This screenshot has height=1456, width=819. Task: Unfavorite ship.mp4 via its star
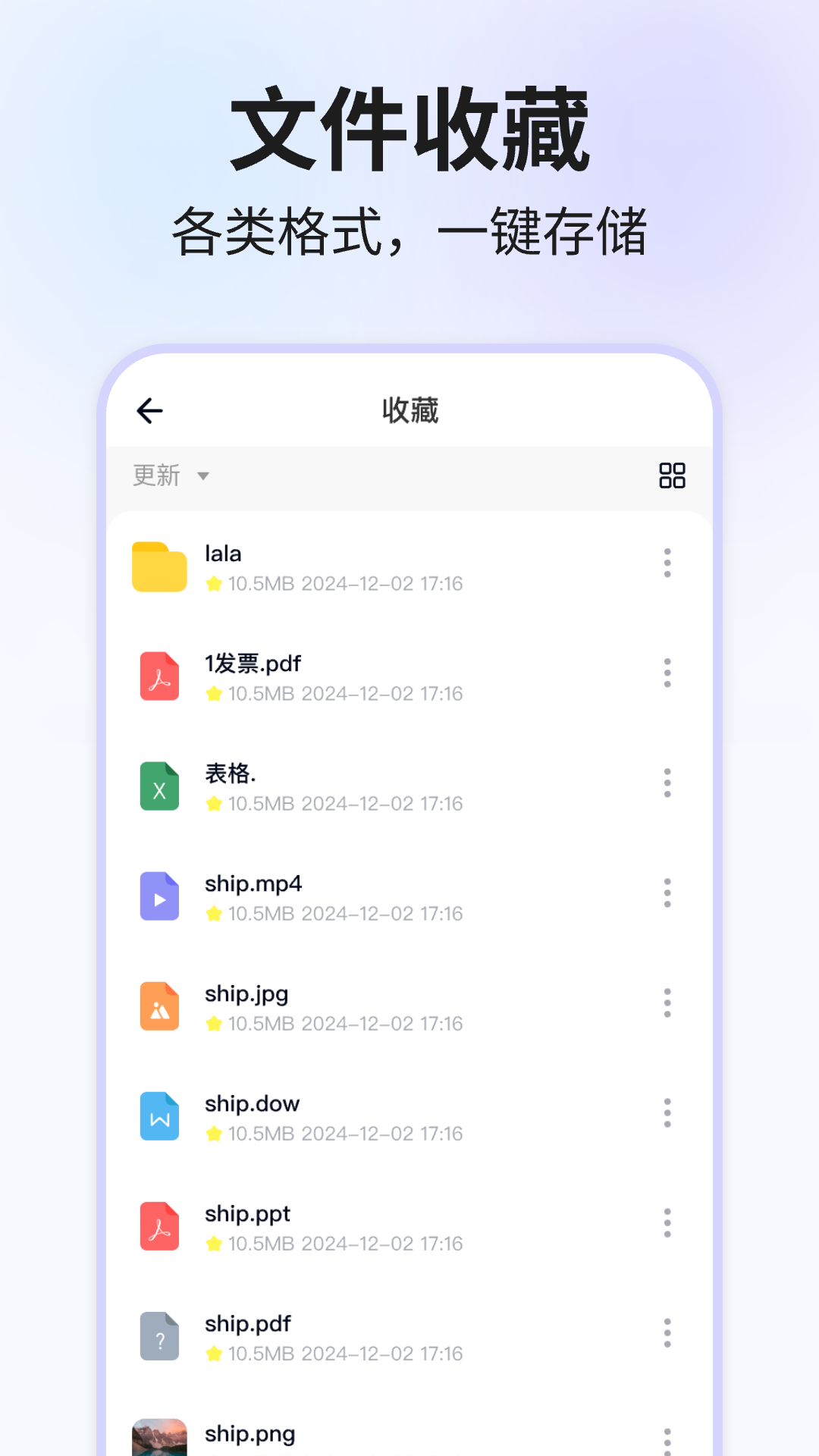(215, 914)
